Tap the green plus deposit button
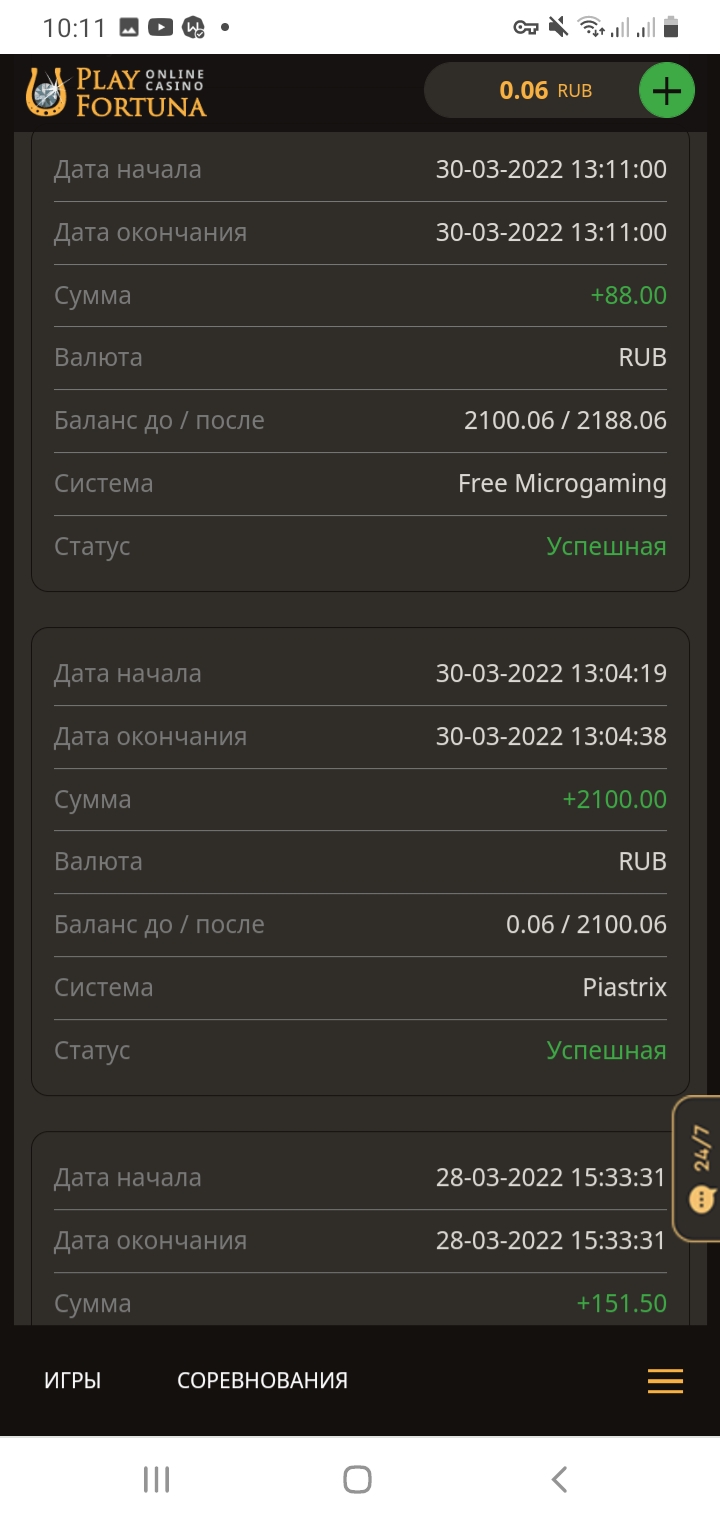Viewport: 720px width, 1520px height. pos(666,91)
